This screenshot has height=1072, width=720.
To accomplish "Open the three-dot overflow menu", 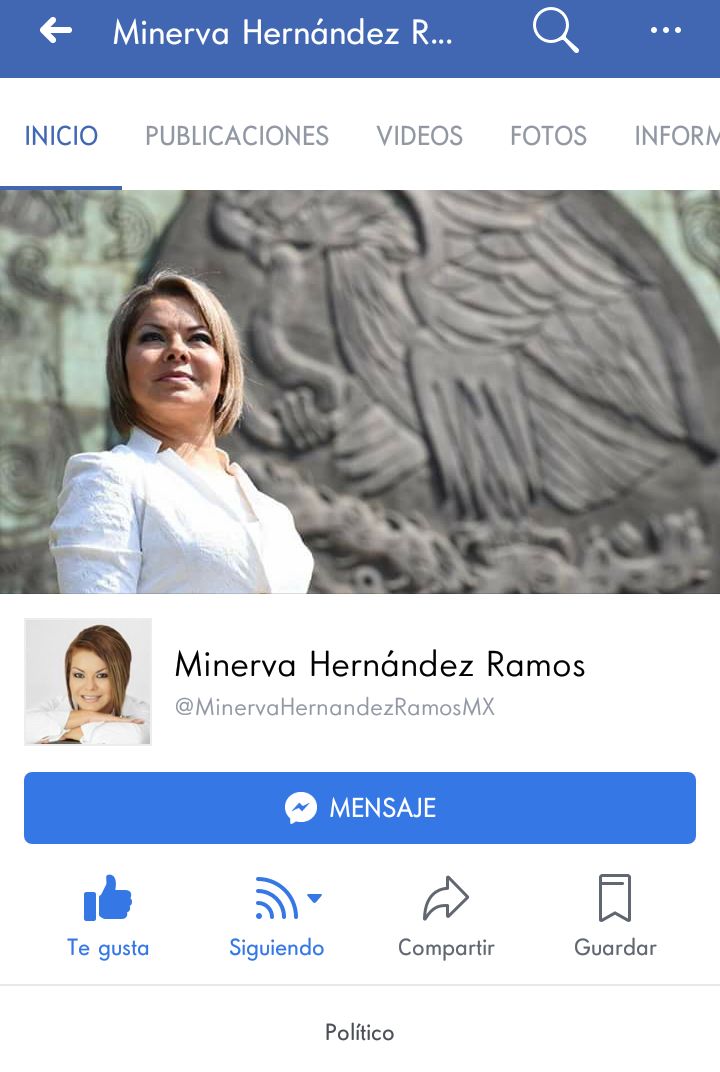I will click(x=665, y=30).
